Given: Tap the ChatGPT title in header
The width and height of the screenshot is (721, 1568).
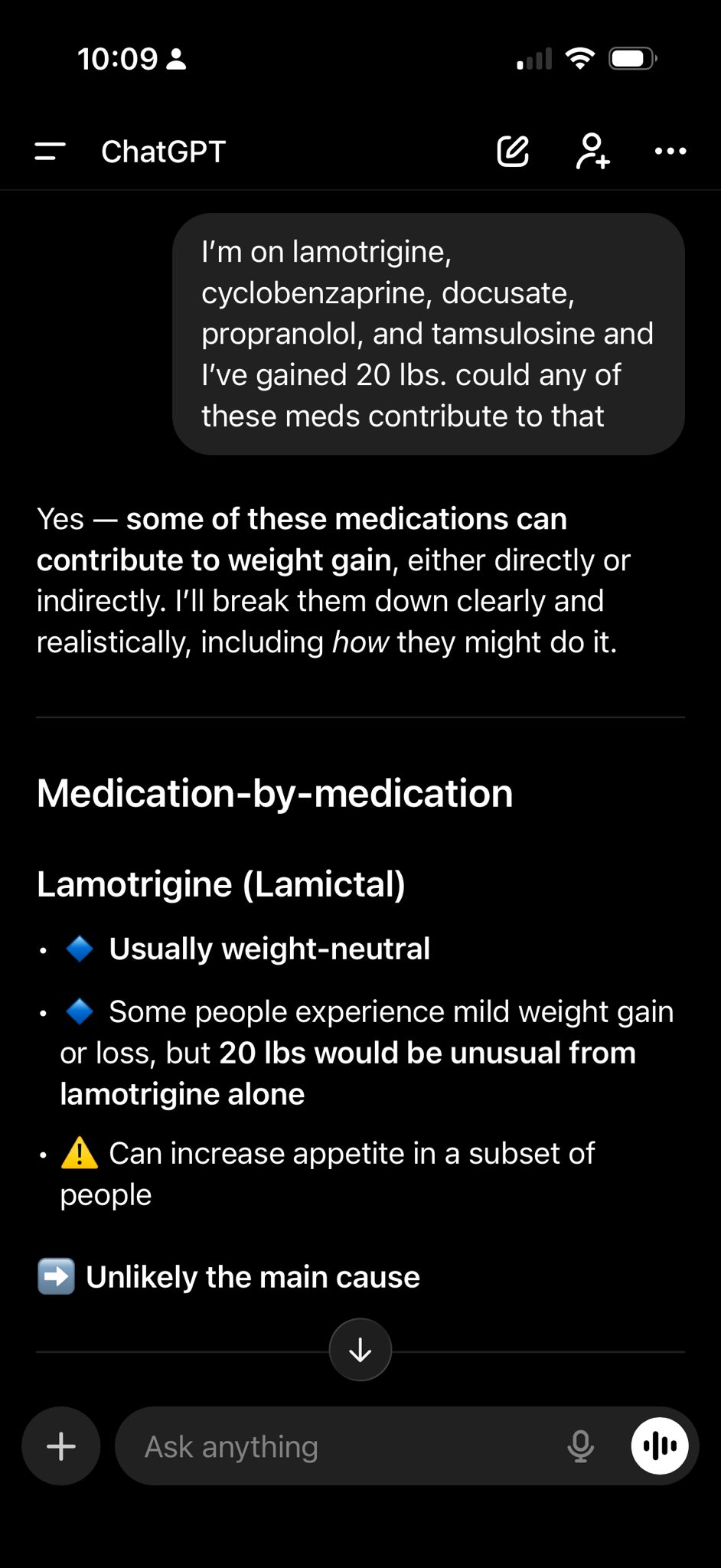Looking at the screenshot, I should coord(164,152).
